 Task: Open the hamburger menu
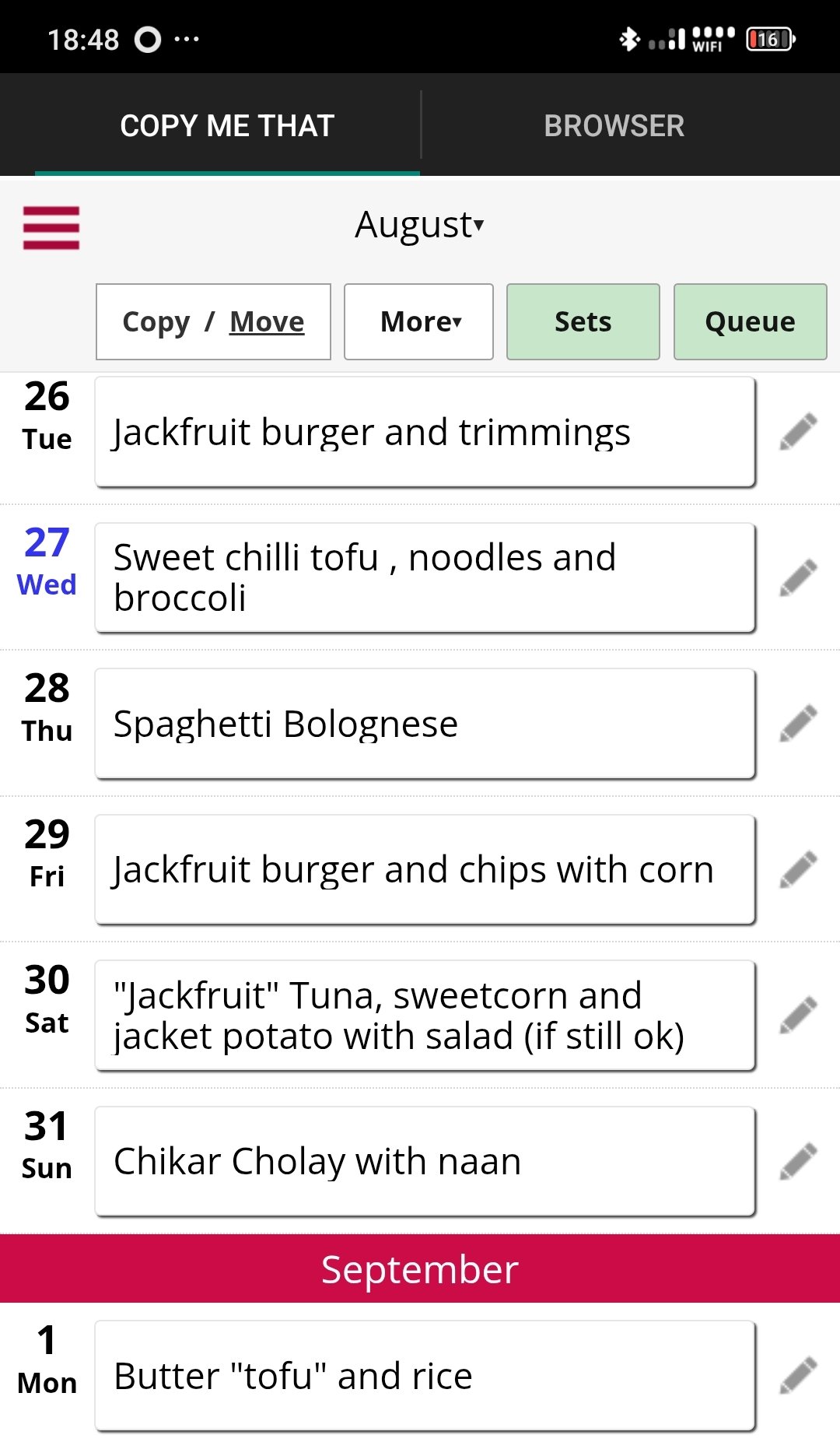[51, 228]
